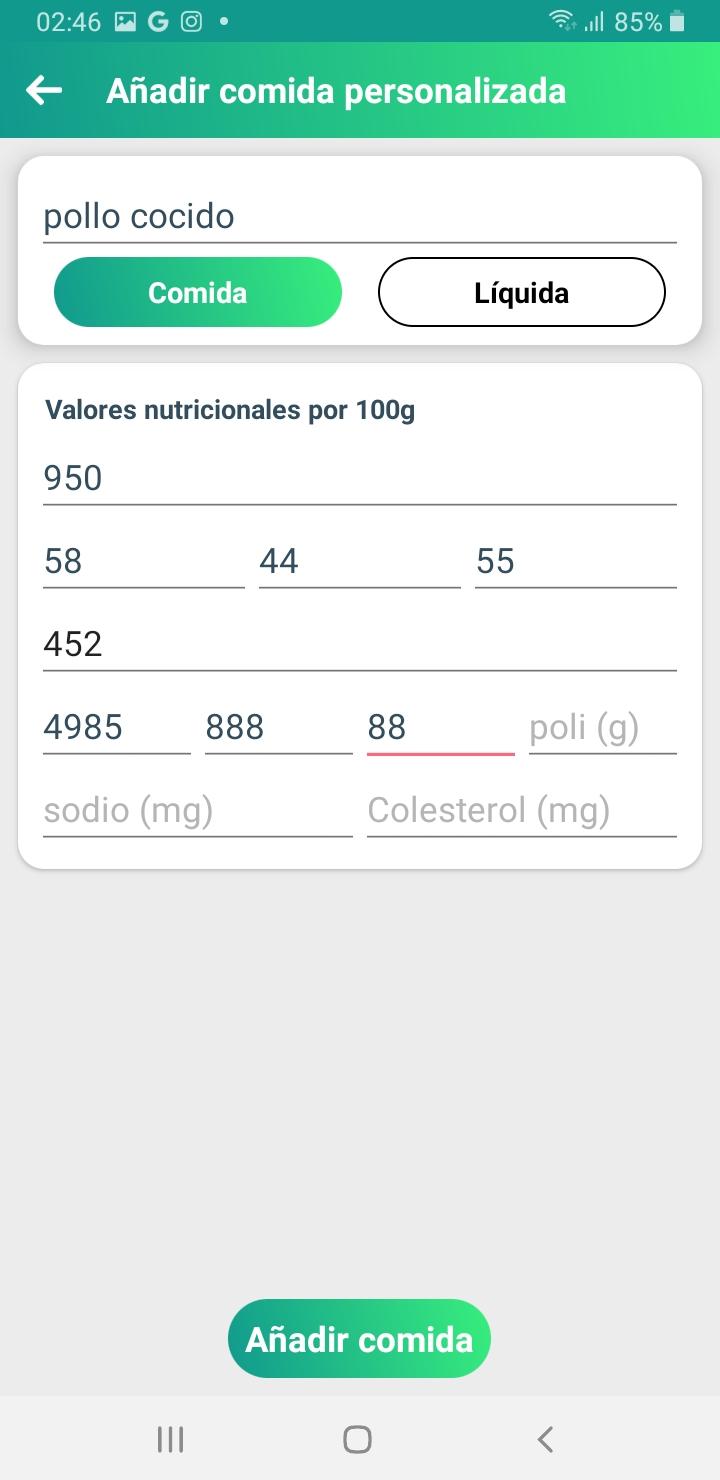
Task: Edit the field showing 4985
Action: coord(117,728)
